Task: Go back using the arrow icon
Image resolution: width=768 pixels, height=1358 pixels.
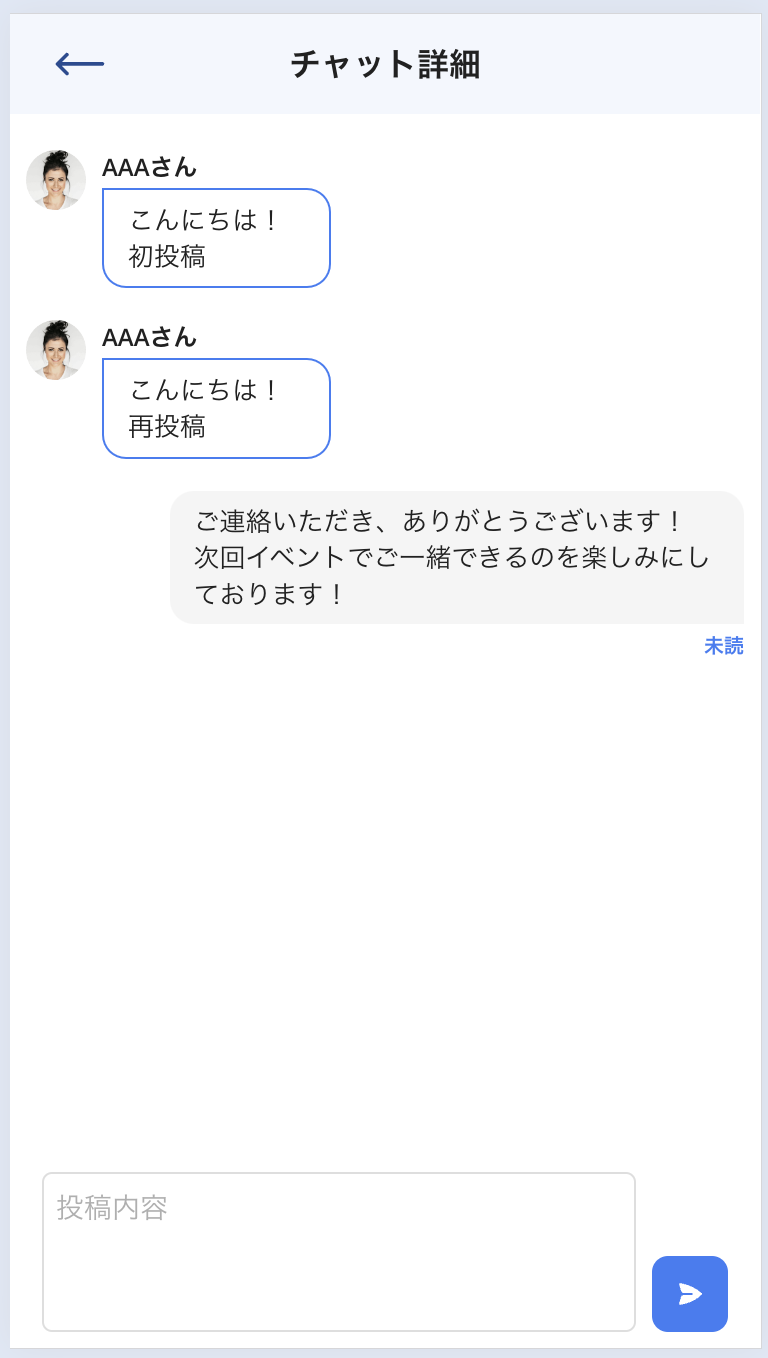Action: coord(79,64)
